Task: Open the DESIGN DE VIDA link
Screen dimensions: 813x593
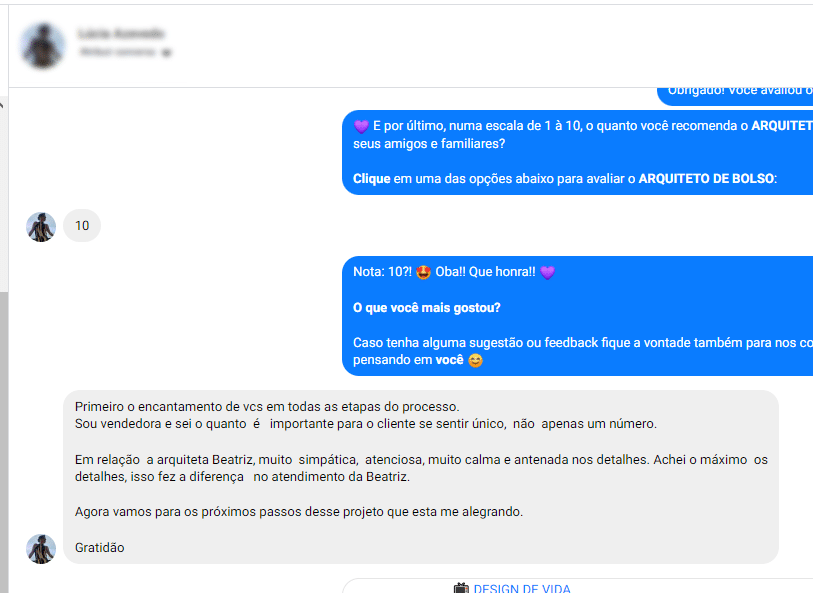Action: pyautogui.click(x=522, y=588)
